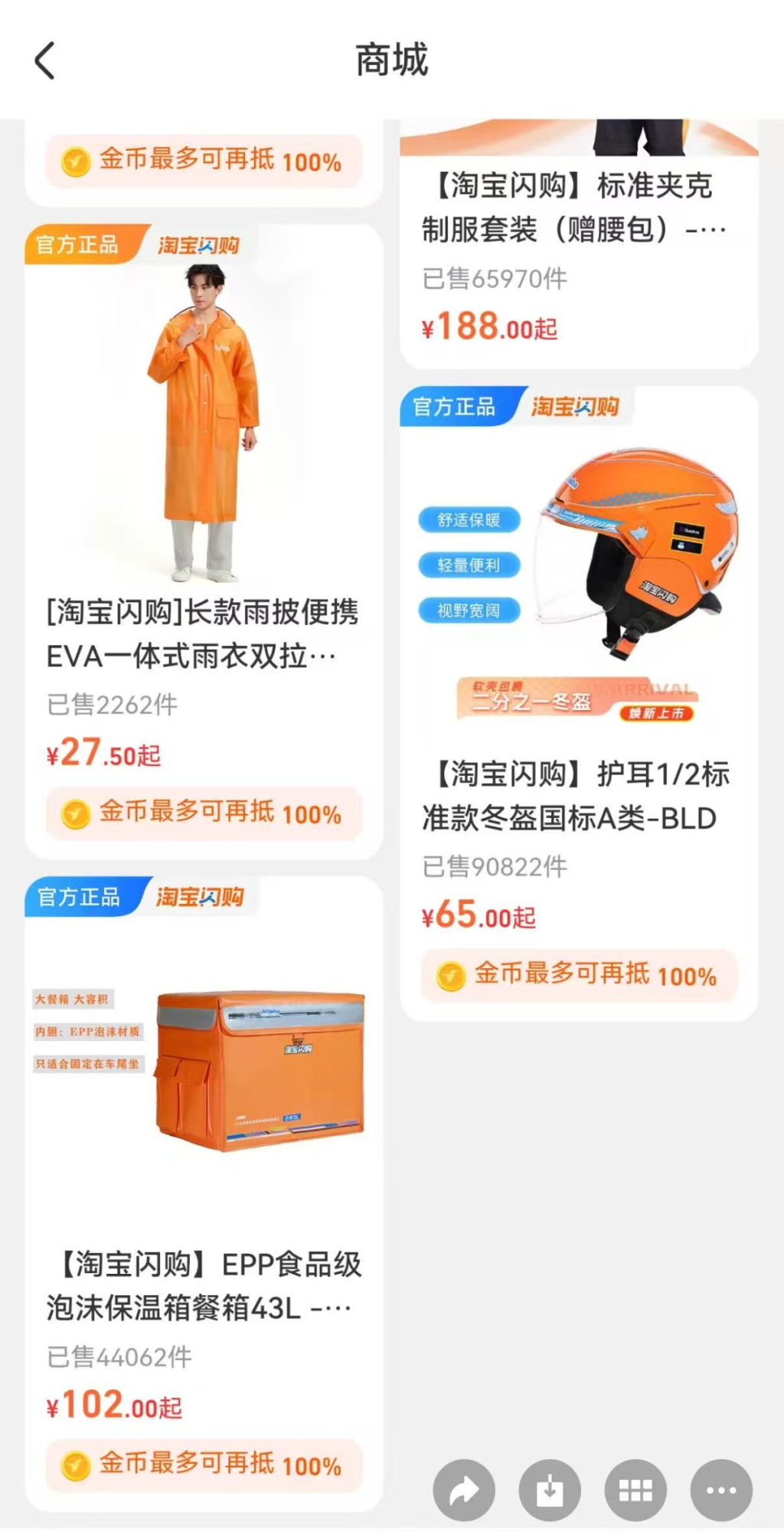Image resolution: width=784 pixels, height=1532 pixels.
Task: Tap the 视野宽阔 feature tag on the helmet
Action: tap(469, 611)
